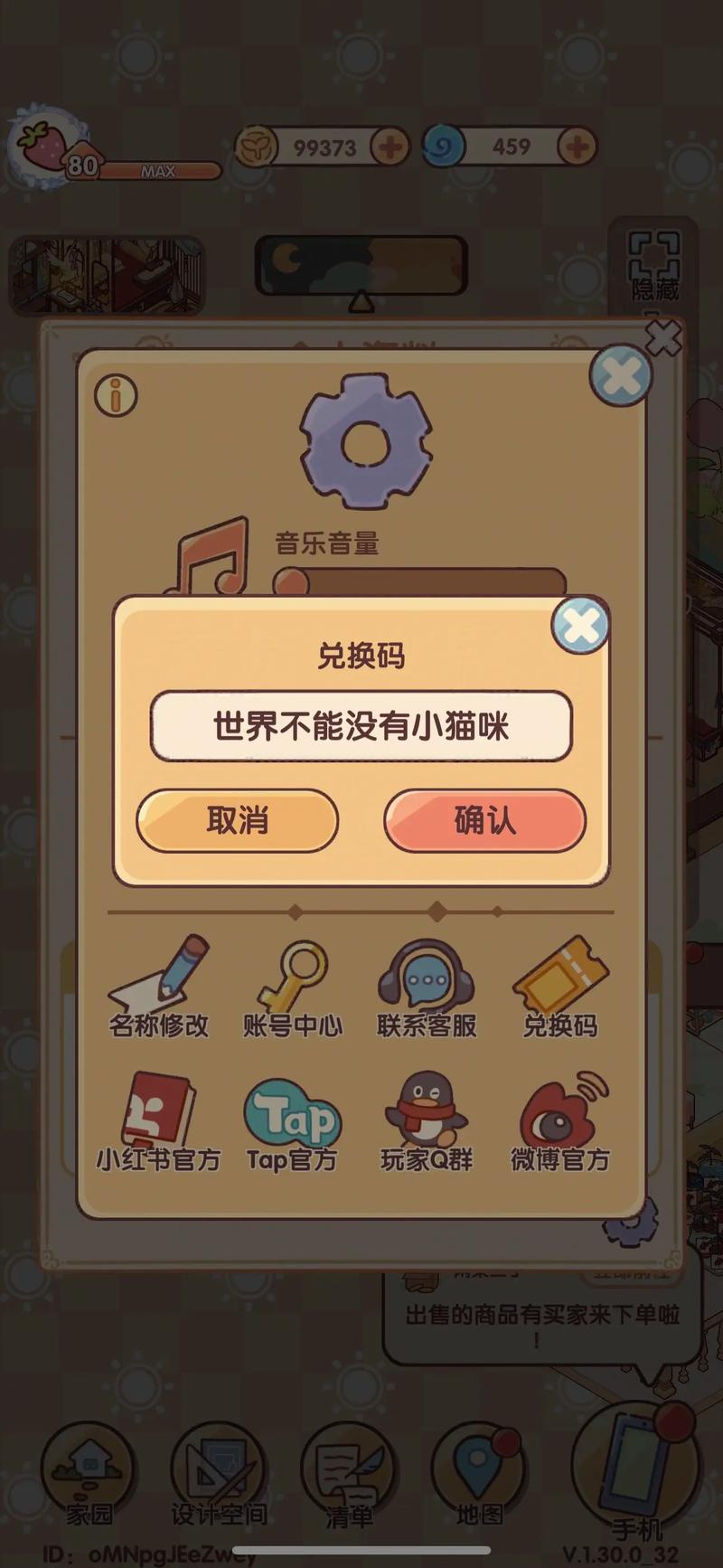Cancel the redemption with 取消
This screenshot has width=723, height=1568.
pos(237,821)
